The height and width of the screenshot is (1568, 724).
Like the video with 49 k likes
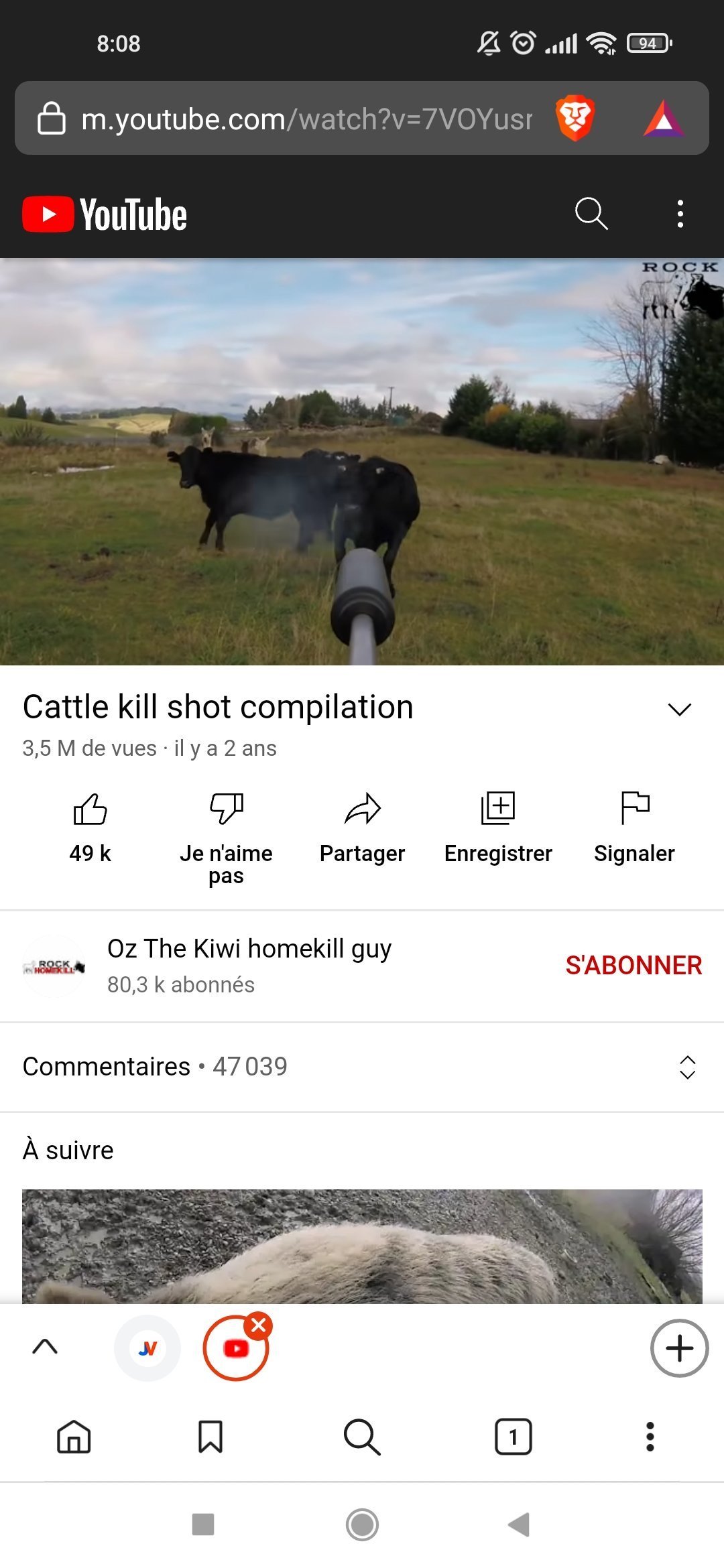coord(90,828)
